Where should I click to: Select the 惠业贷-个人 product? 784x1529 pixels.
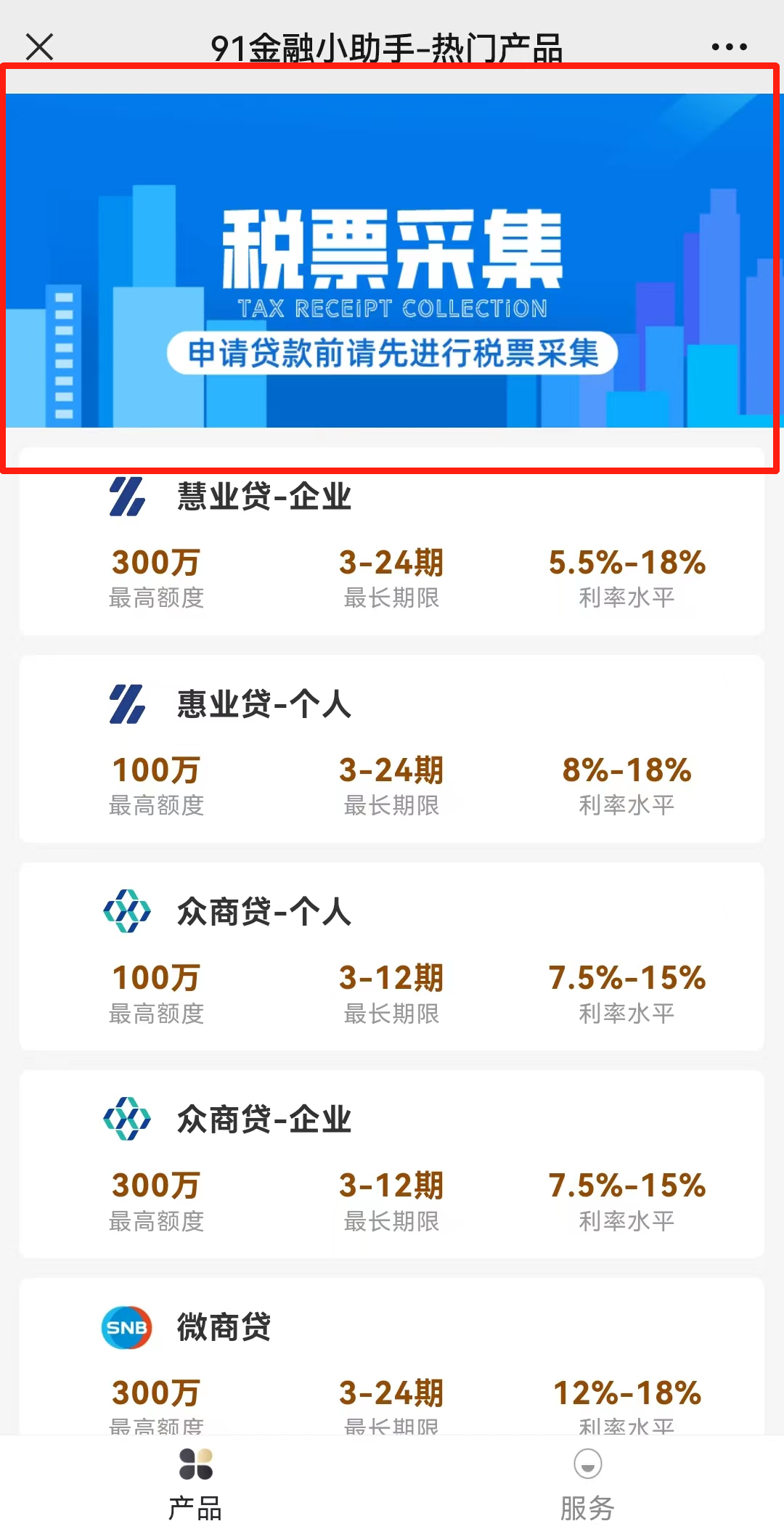click(x=392, y=749)
